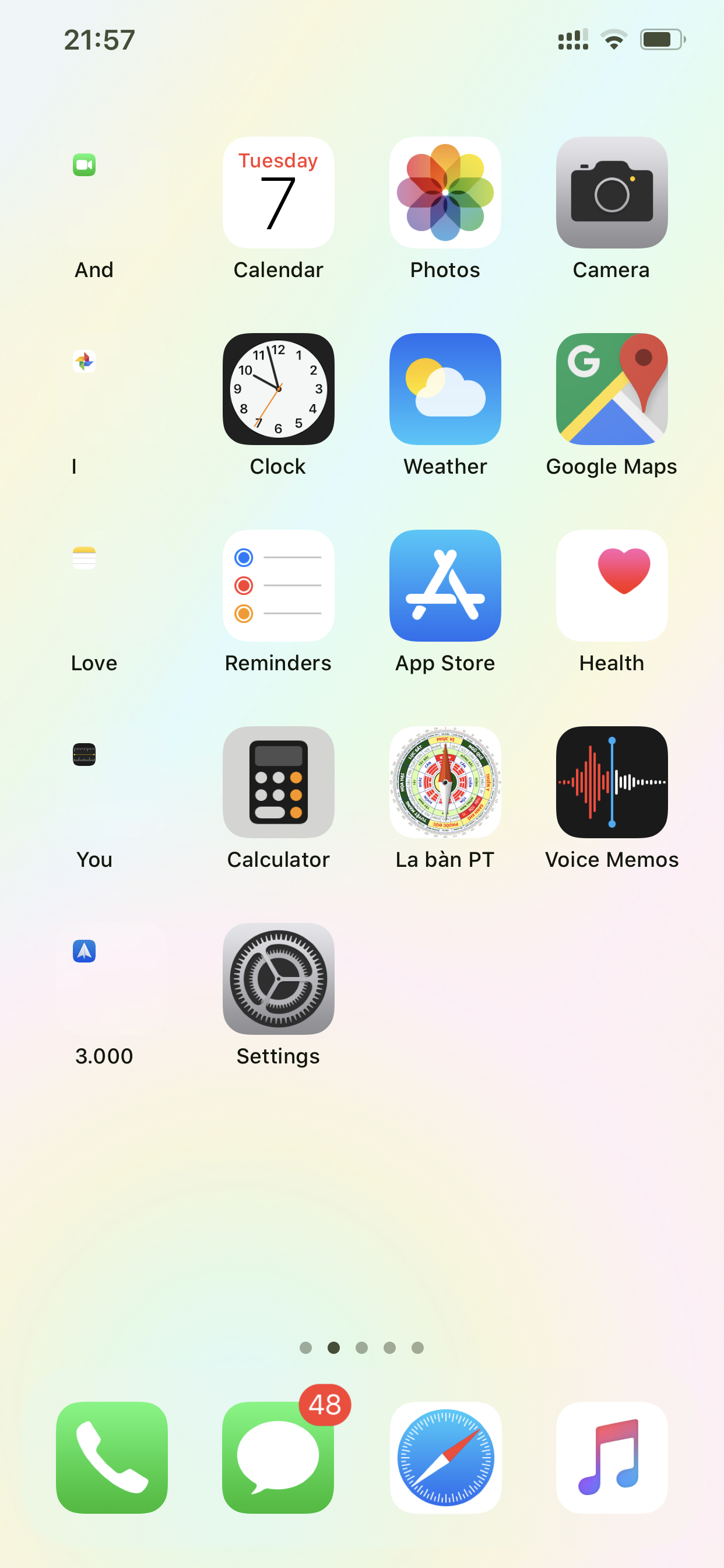Open the Music app in the dock
This screenshot has height=1568, width=724.
pyautogui.click(x=611, y=1458)
